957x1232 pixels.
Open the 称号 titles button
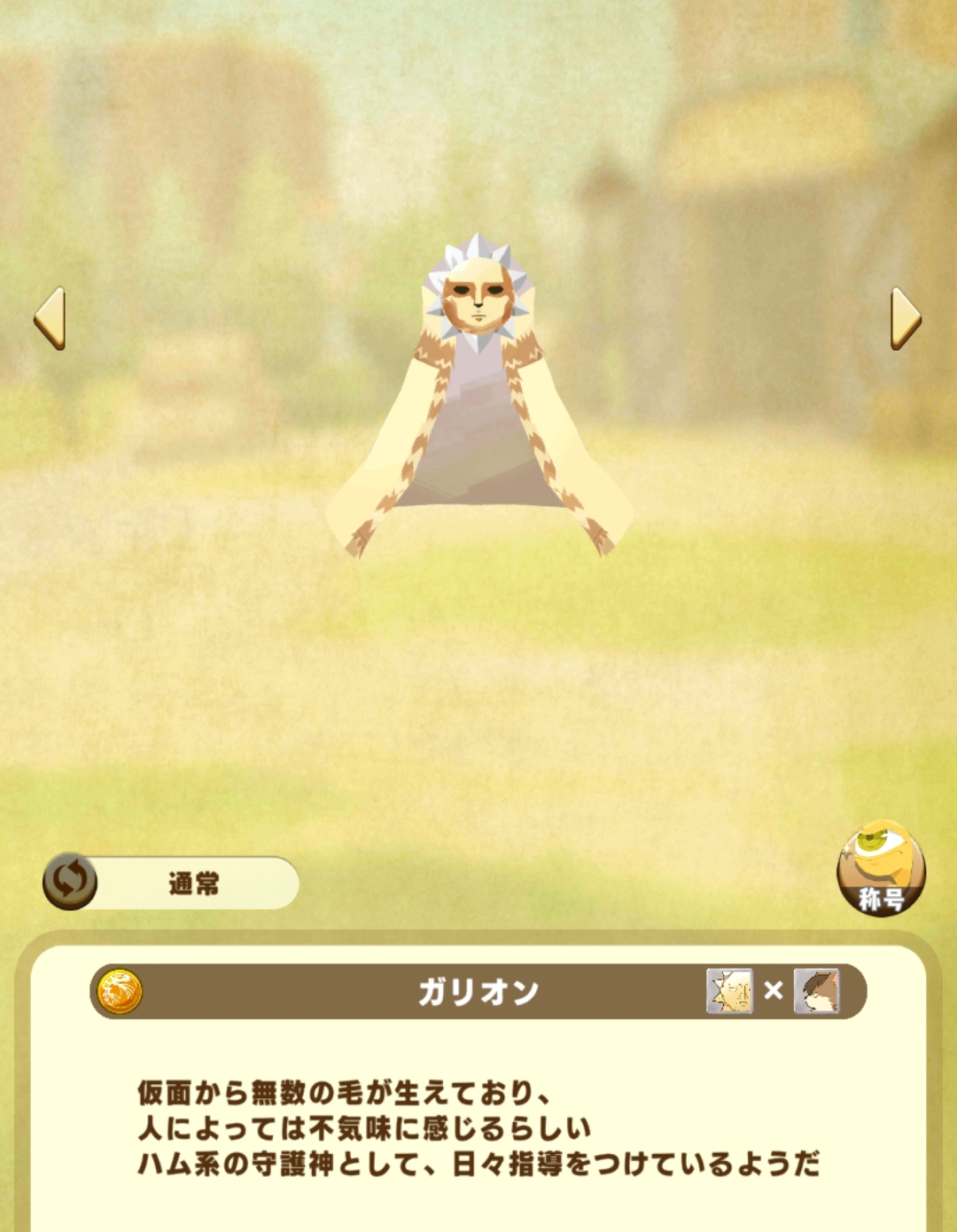pos(881,869)
